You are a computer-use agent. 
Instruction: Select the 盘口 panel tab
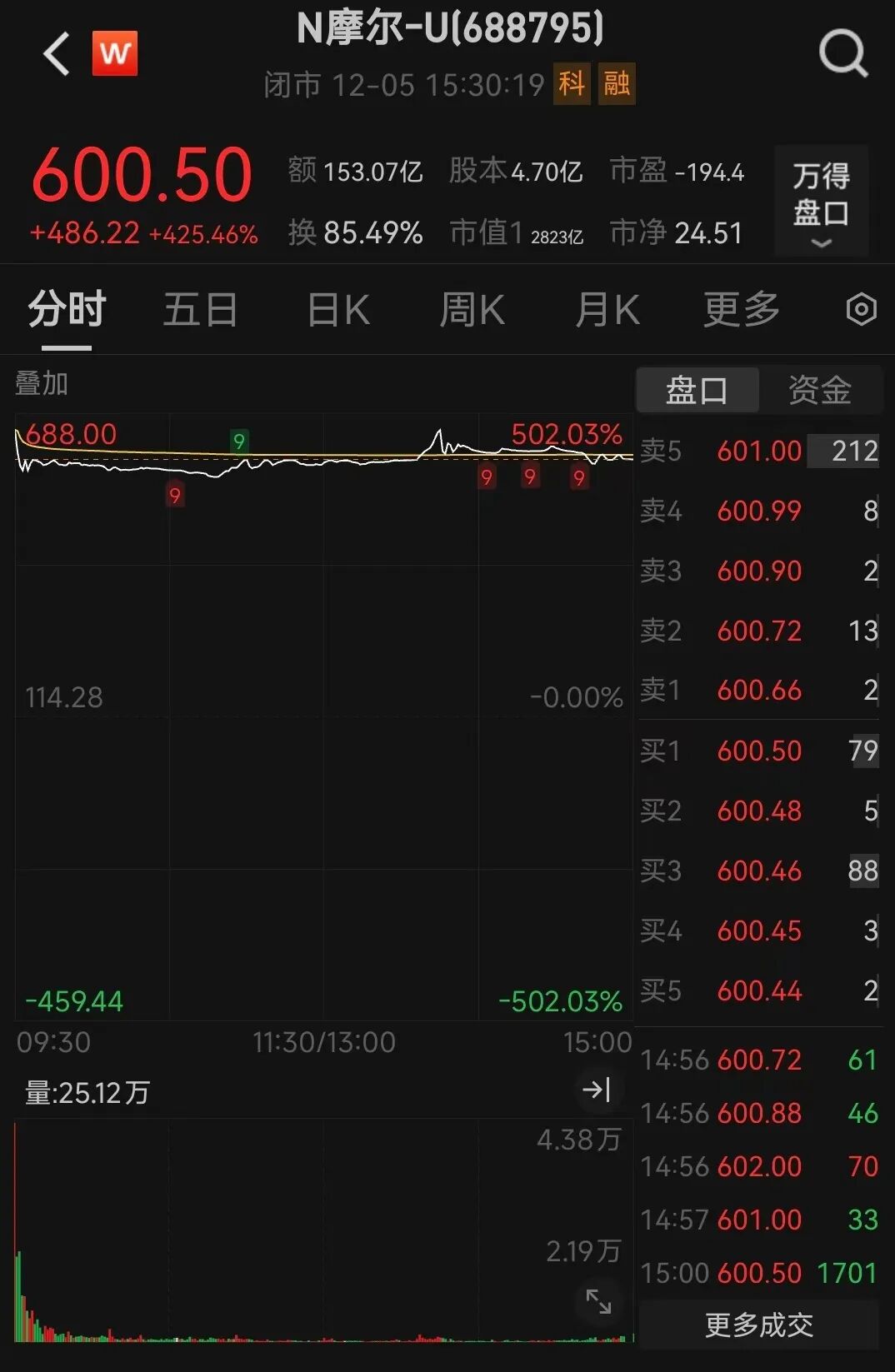pyautogui.click(x=697, y=390)
